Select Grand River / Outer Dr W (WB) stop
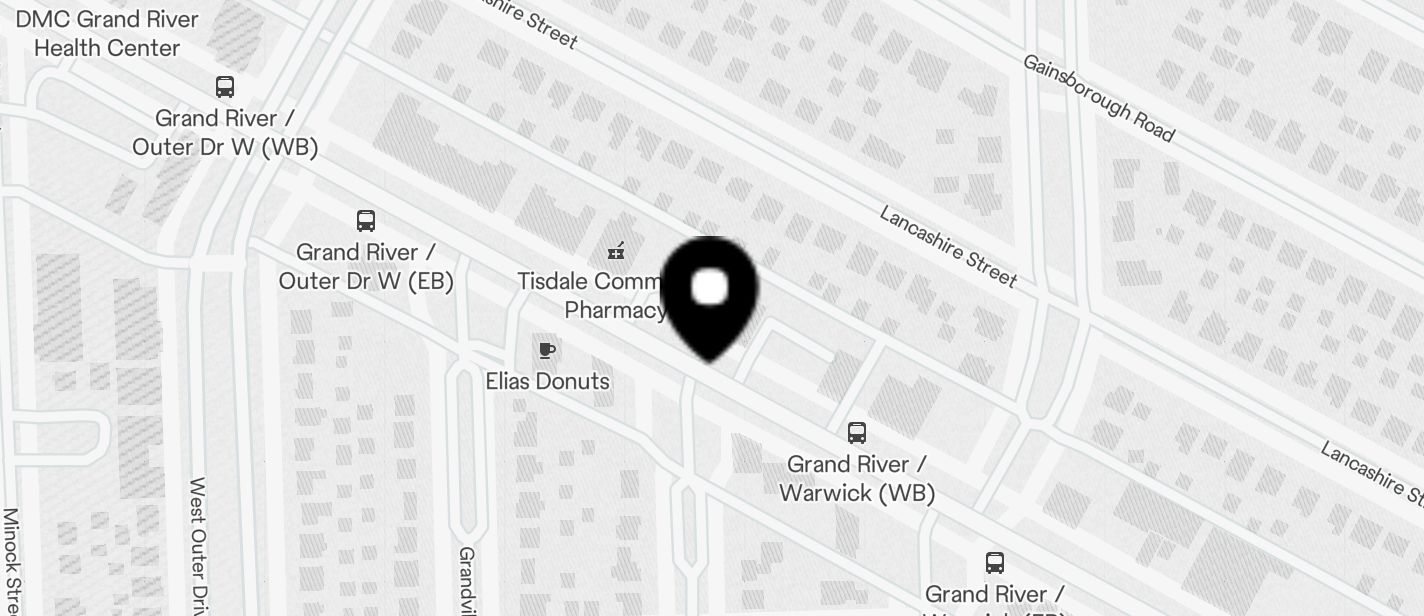Viewport: 1424px width, 616px height. [x=225, y=87]
